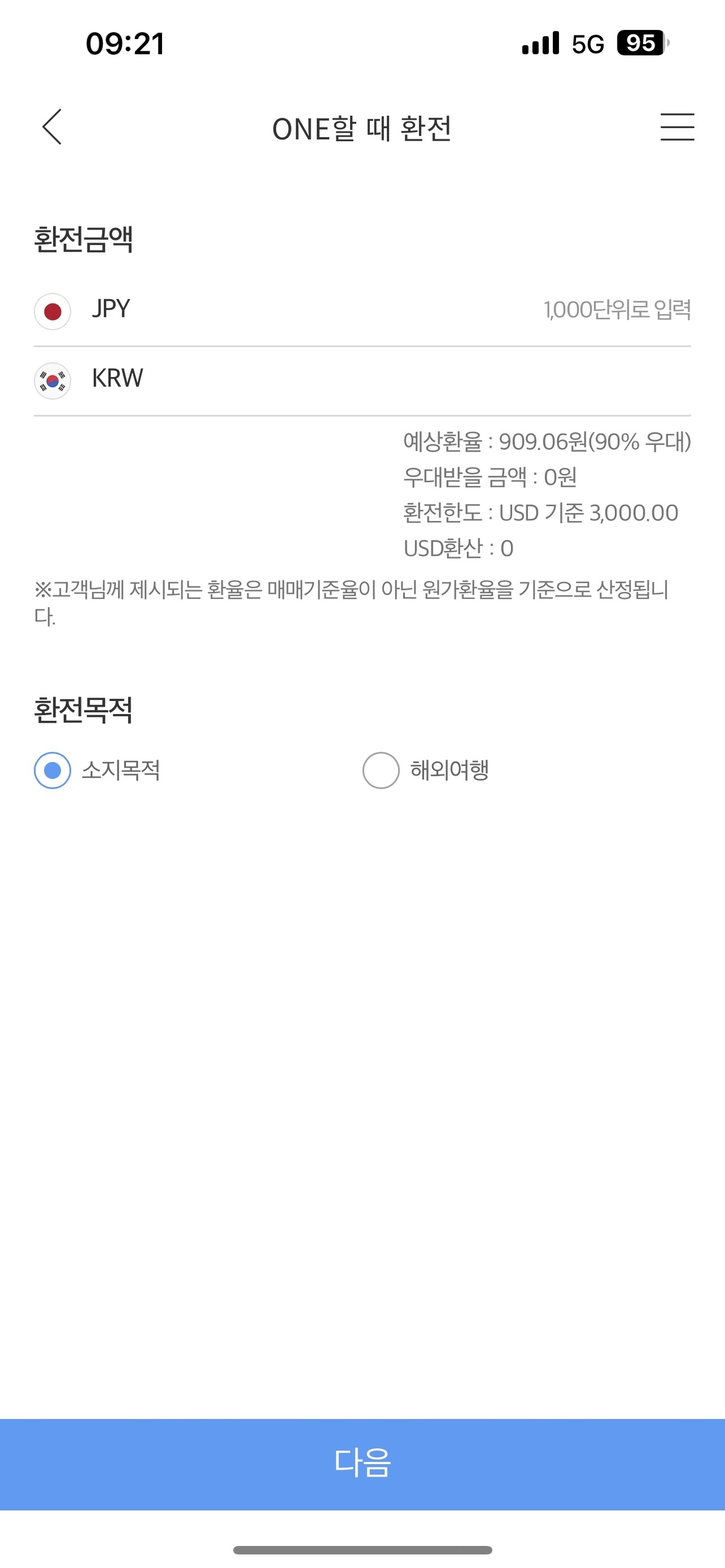The image size is (725, 1568).
Task: Click the Japan flag icon next to JPY
Action: pyautogui.click(x=52, y=310)
